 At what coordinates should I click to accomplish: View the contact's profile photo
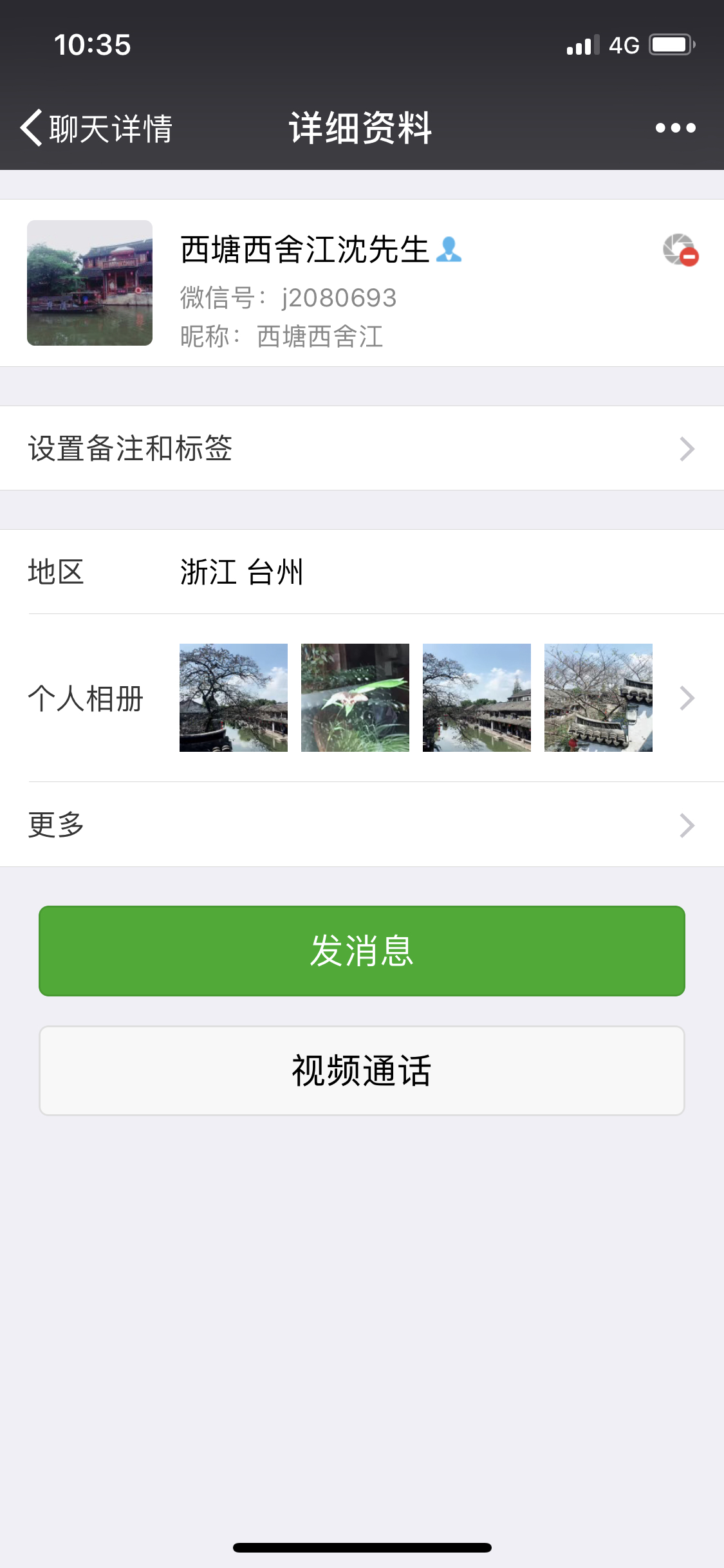pos(90,283)
